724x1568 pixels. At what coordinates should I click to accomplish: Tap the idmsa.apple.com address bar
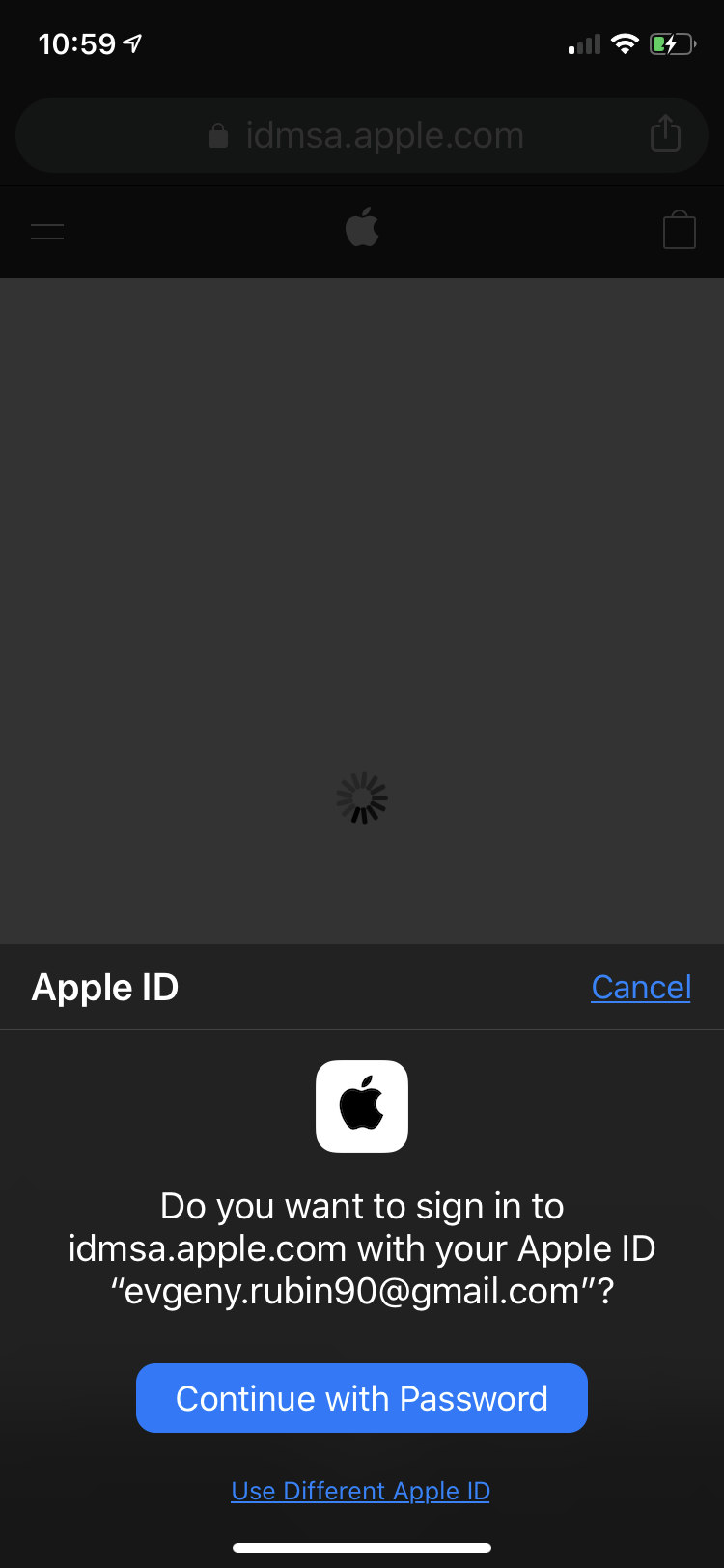[362, 135]
